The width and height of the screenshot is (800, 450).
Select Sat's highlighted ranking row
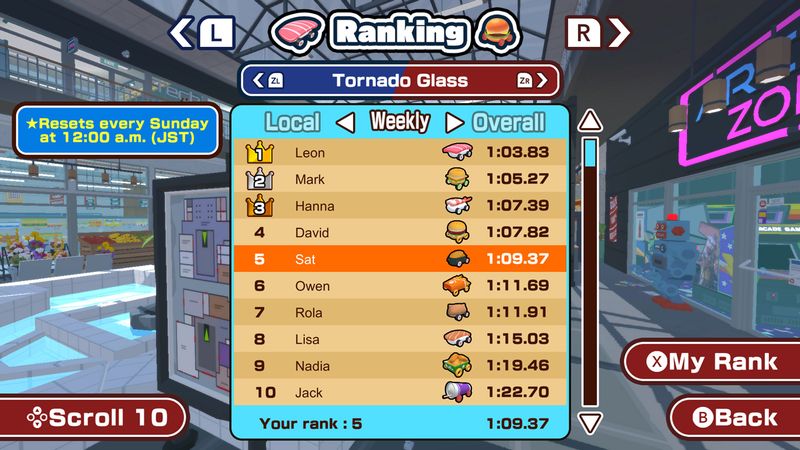(400, 259)
